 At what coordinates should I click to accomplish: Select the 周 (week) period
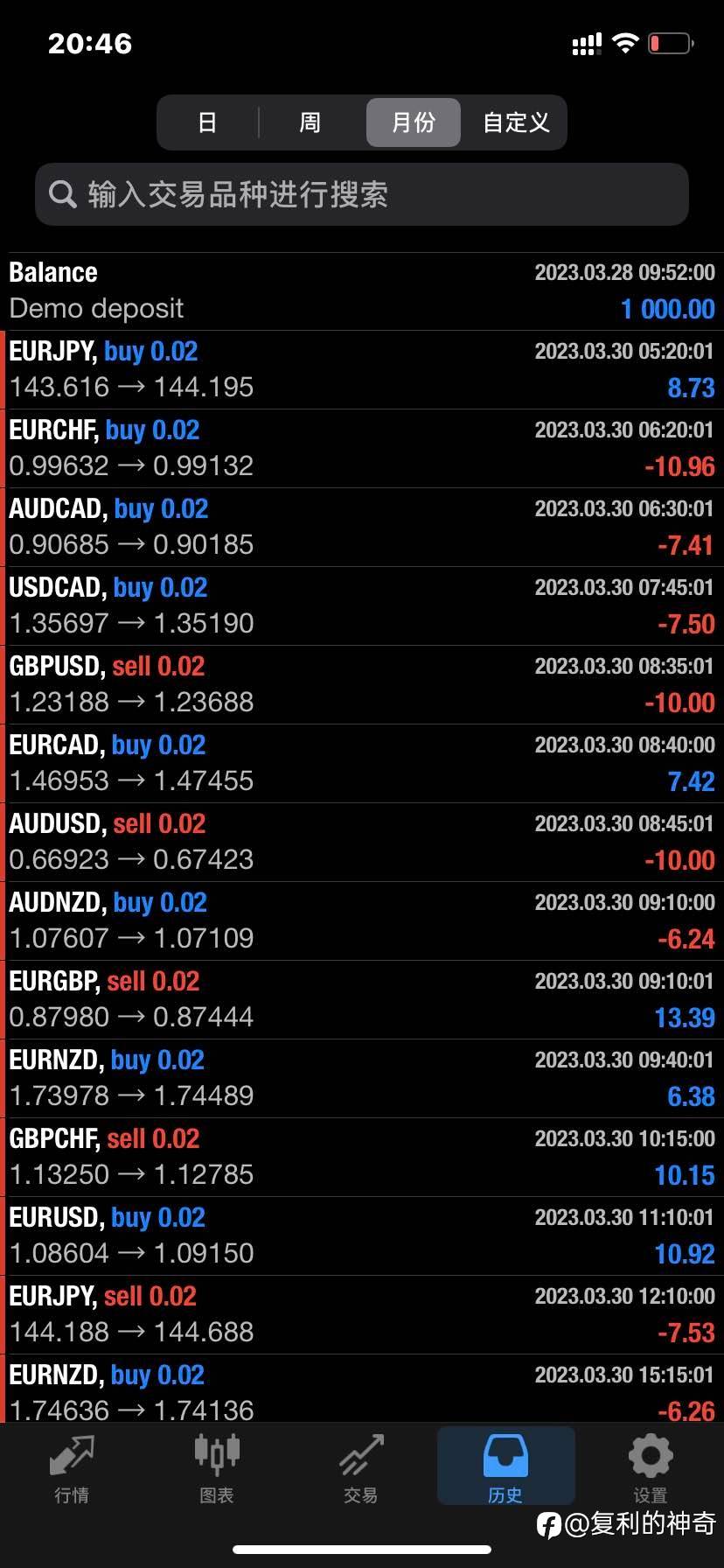(x=310, y=122)
